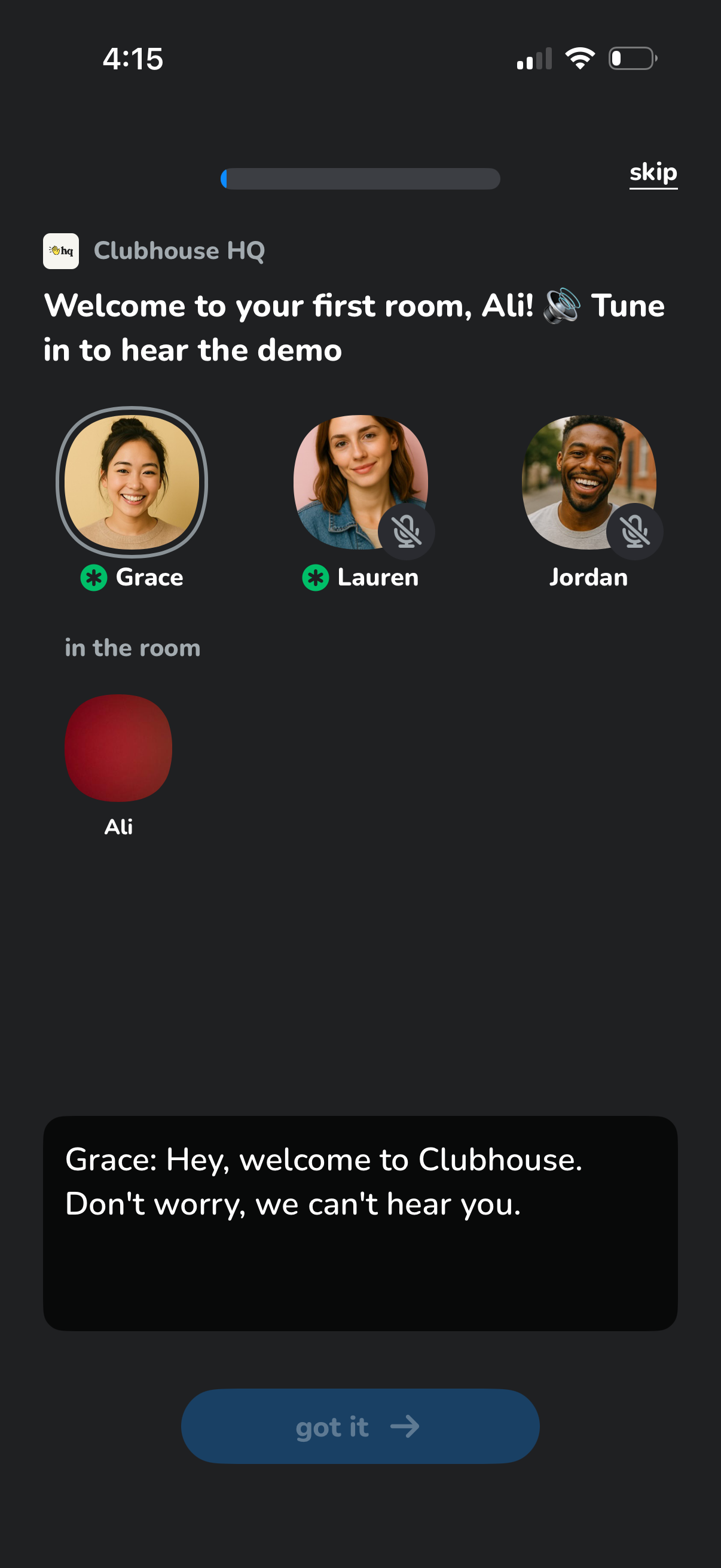Select the green speaking indicator next to Lauren
Viewport: 721px width, 1568px height.
pyautogui.click(x=314, y=577)
